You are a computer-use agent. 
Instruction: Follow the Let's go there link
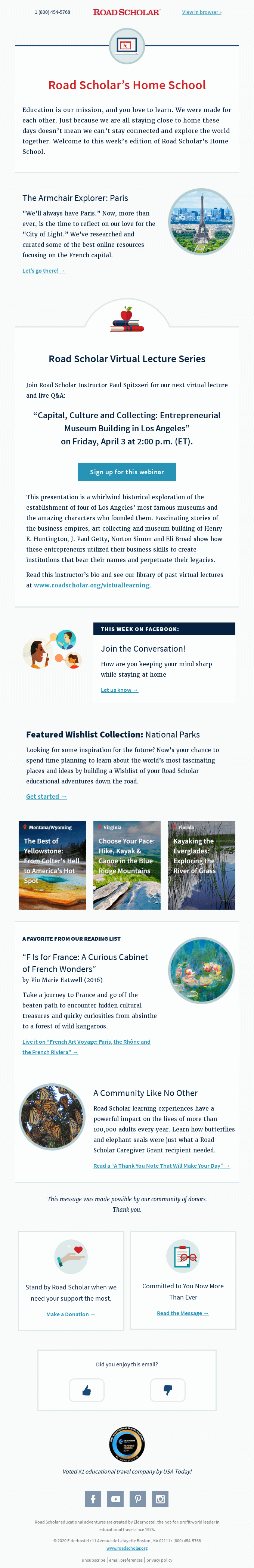click(x=43, y=271)
